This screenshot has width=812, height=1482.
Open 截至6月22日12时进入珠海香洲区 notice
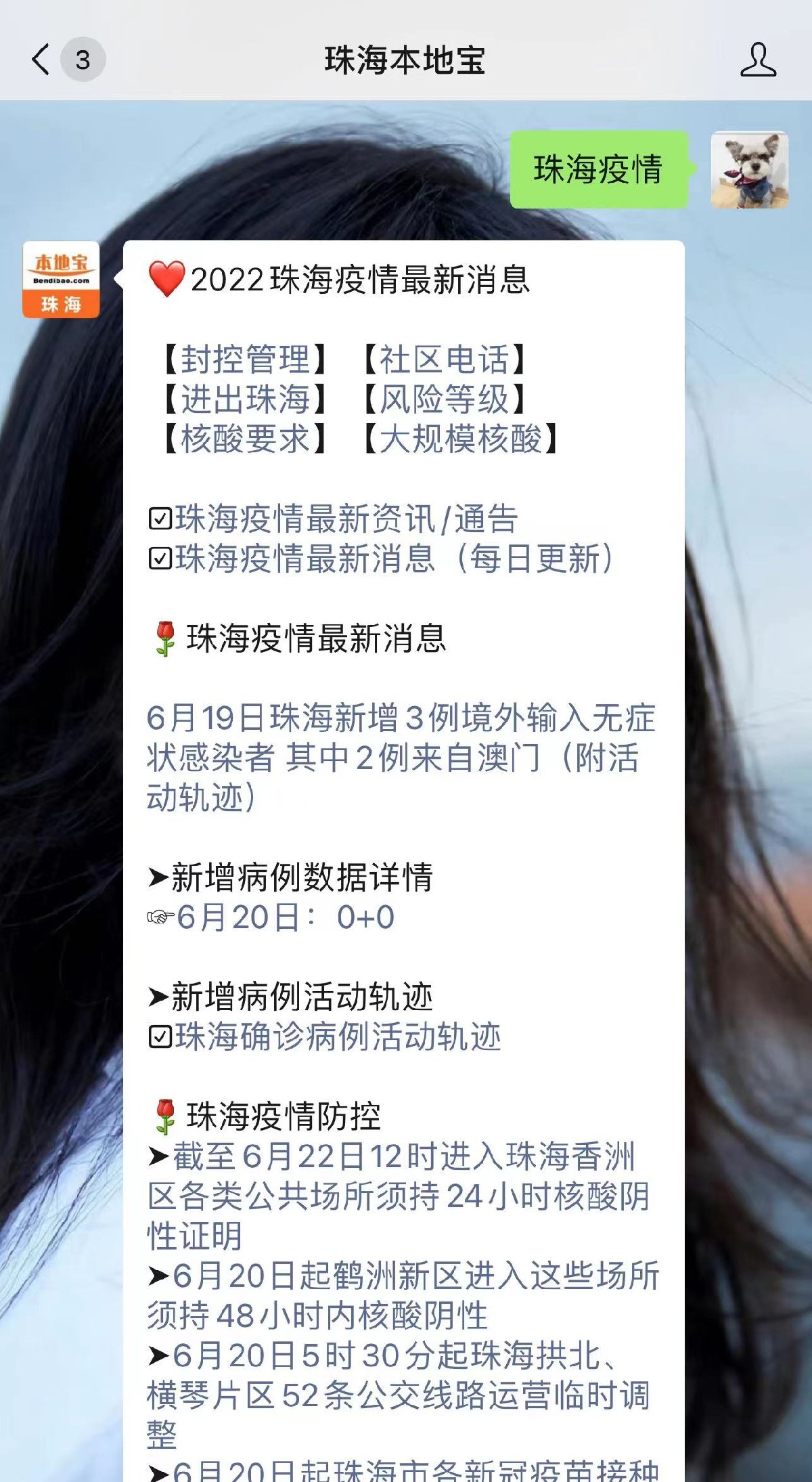pyautogui.click(x=398, y=1196)
